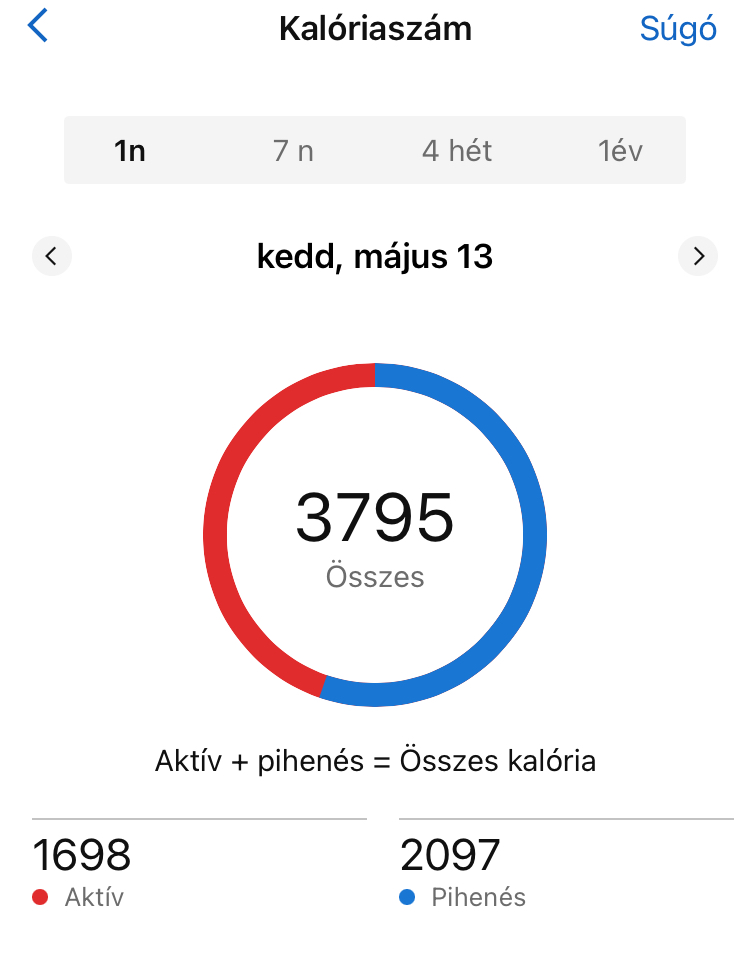
Task: Switch to the 4 hét view
Action: tap(457, 151)
